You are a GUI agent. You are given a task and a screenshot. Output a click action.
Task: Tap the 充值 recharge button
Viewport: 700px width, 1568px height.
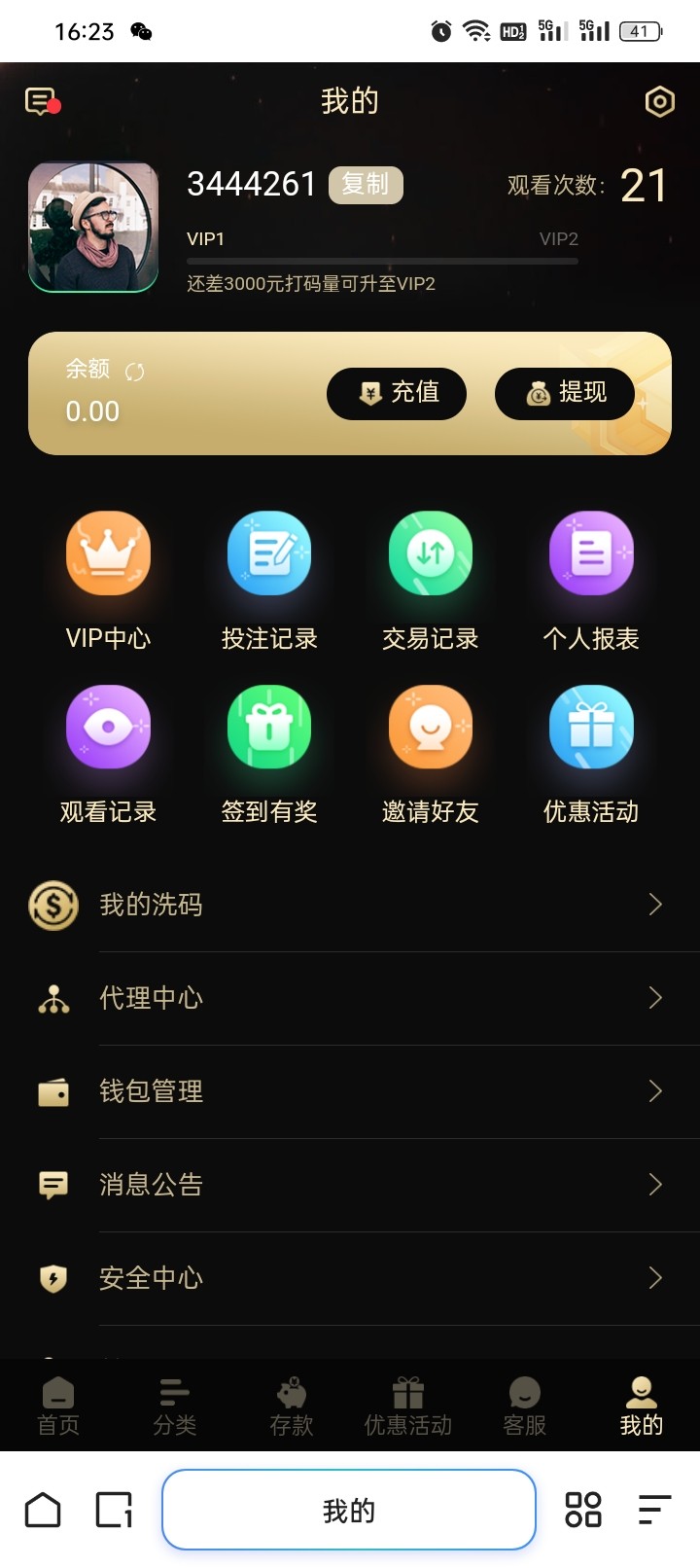click(x=397, y=393)
